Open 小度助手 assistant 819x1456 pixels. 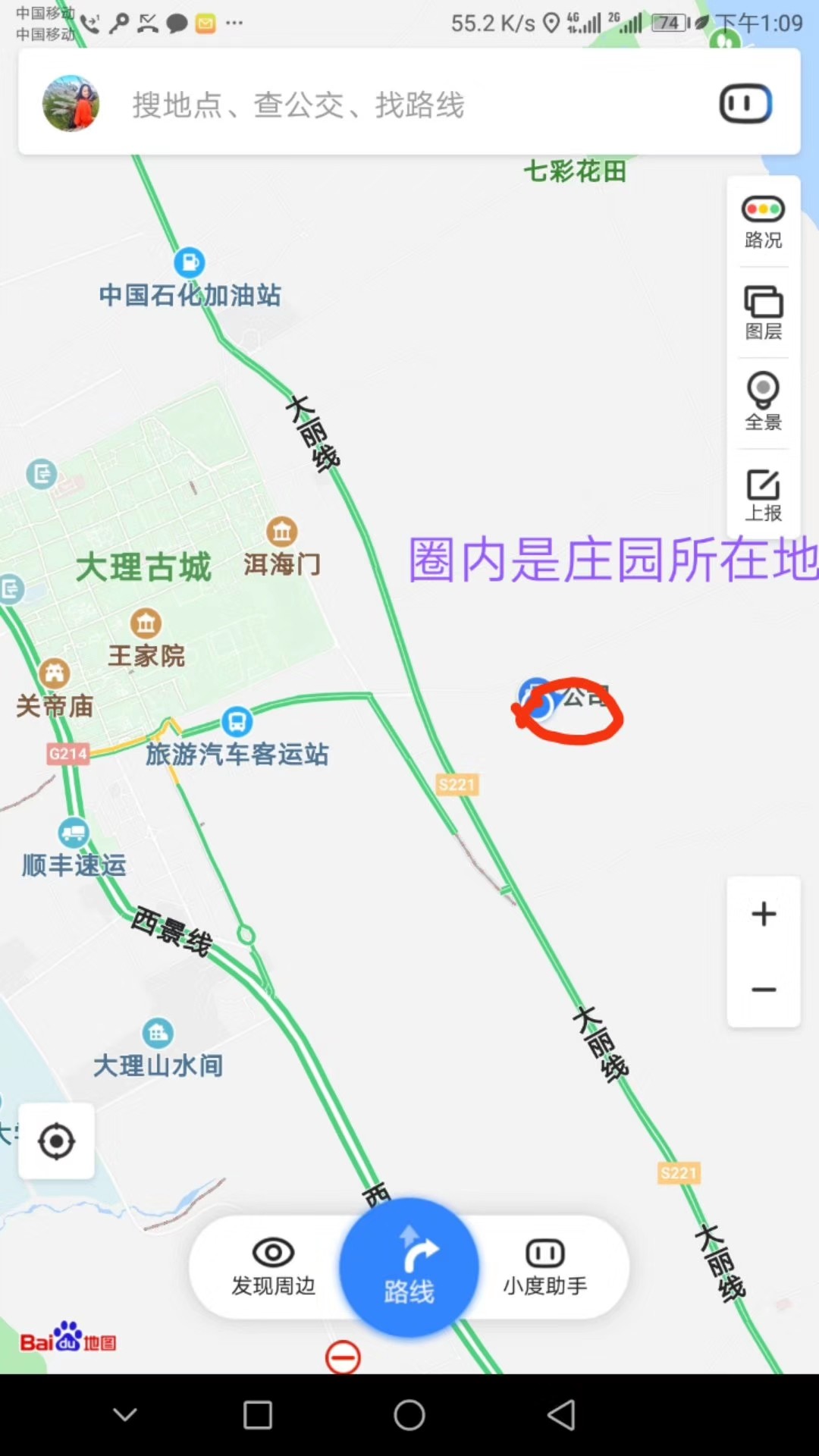544,1267
